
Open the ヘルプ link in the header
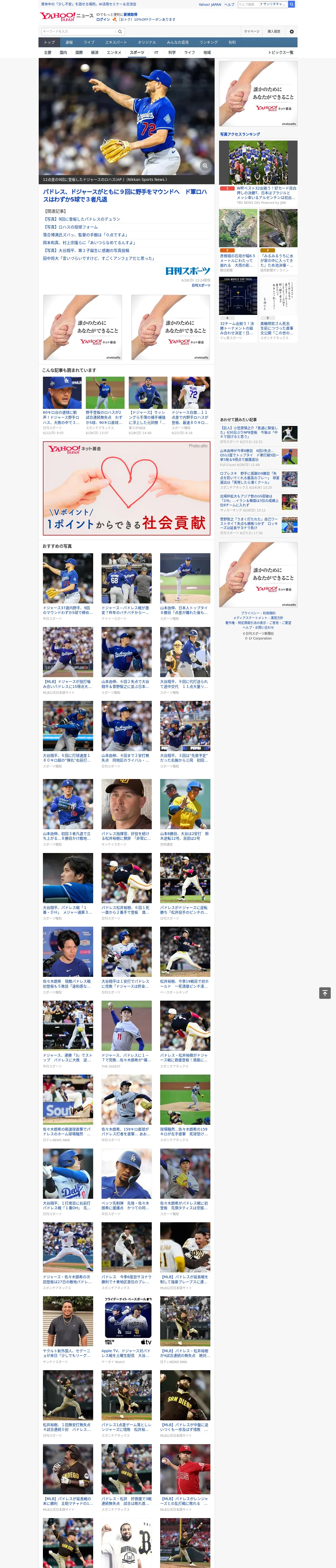click(x=229, y=4)
